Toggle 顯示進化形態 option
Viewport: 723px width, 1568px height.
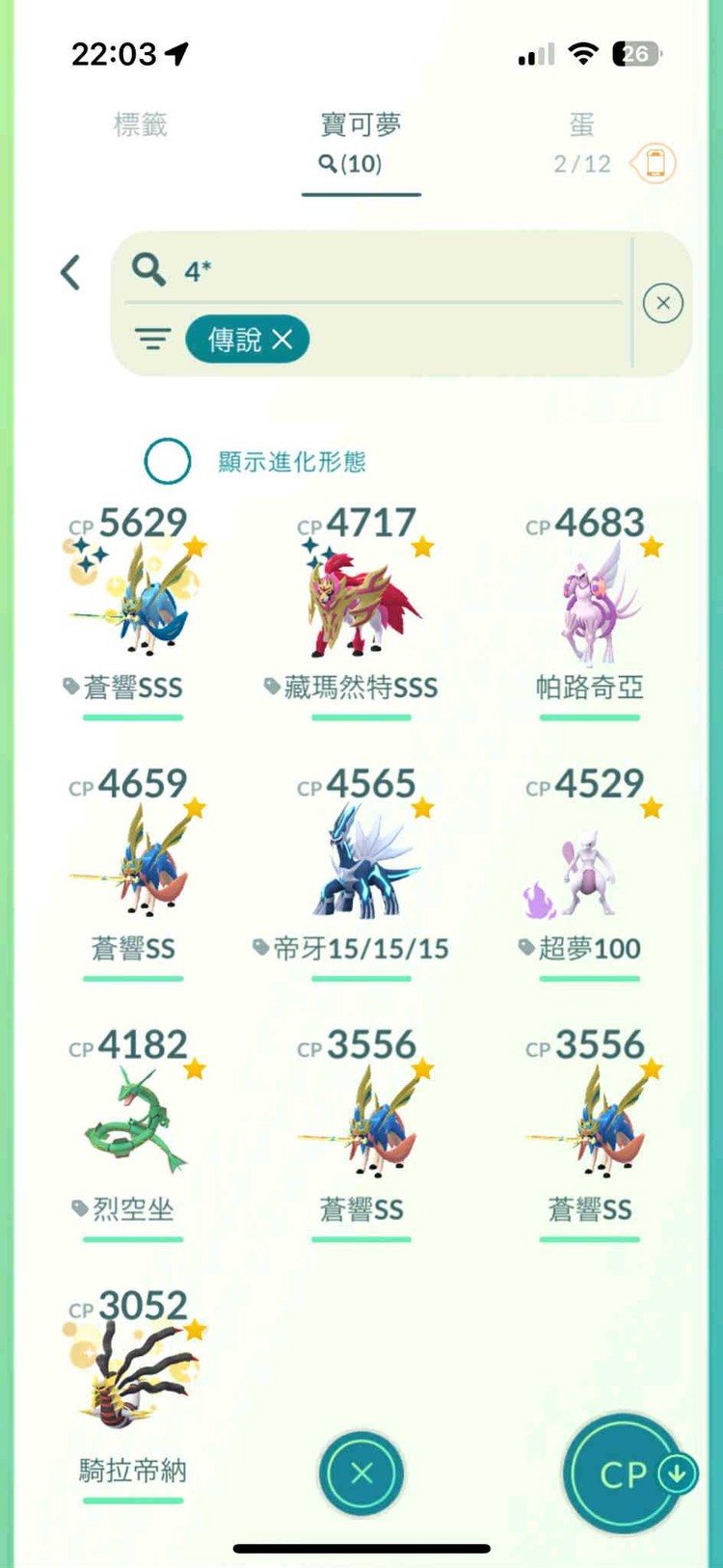[x=168, y=461]
